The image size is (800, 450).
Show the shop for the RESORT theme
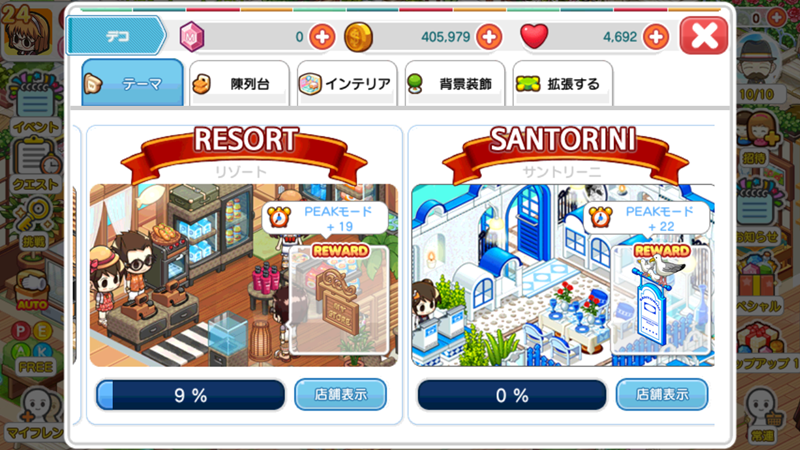click(340, 395)
